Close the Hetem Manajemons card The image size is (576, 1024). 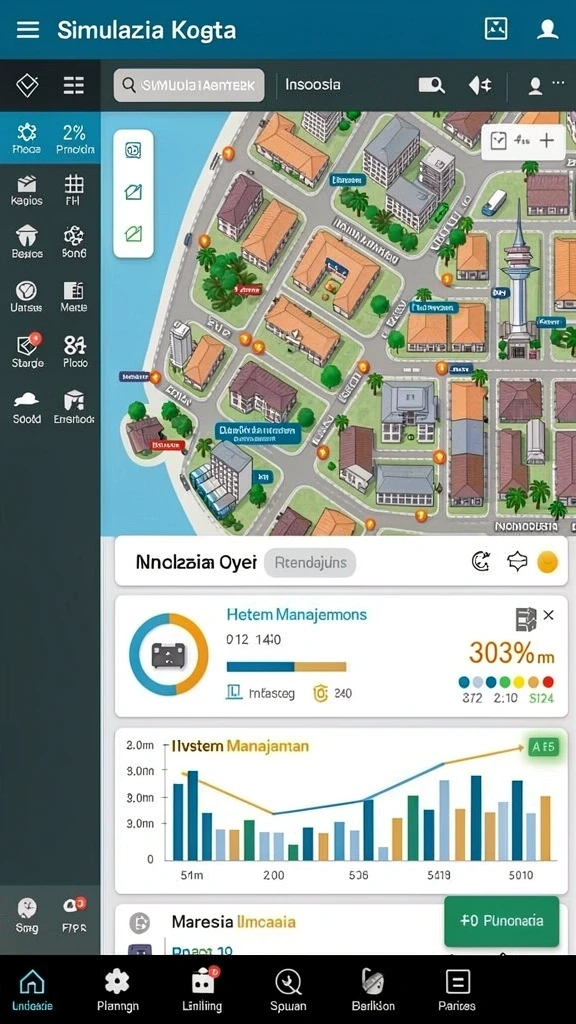pos(549,615)
